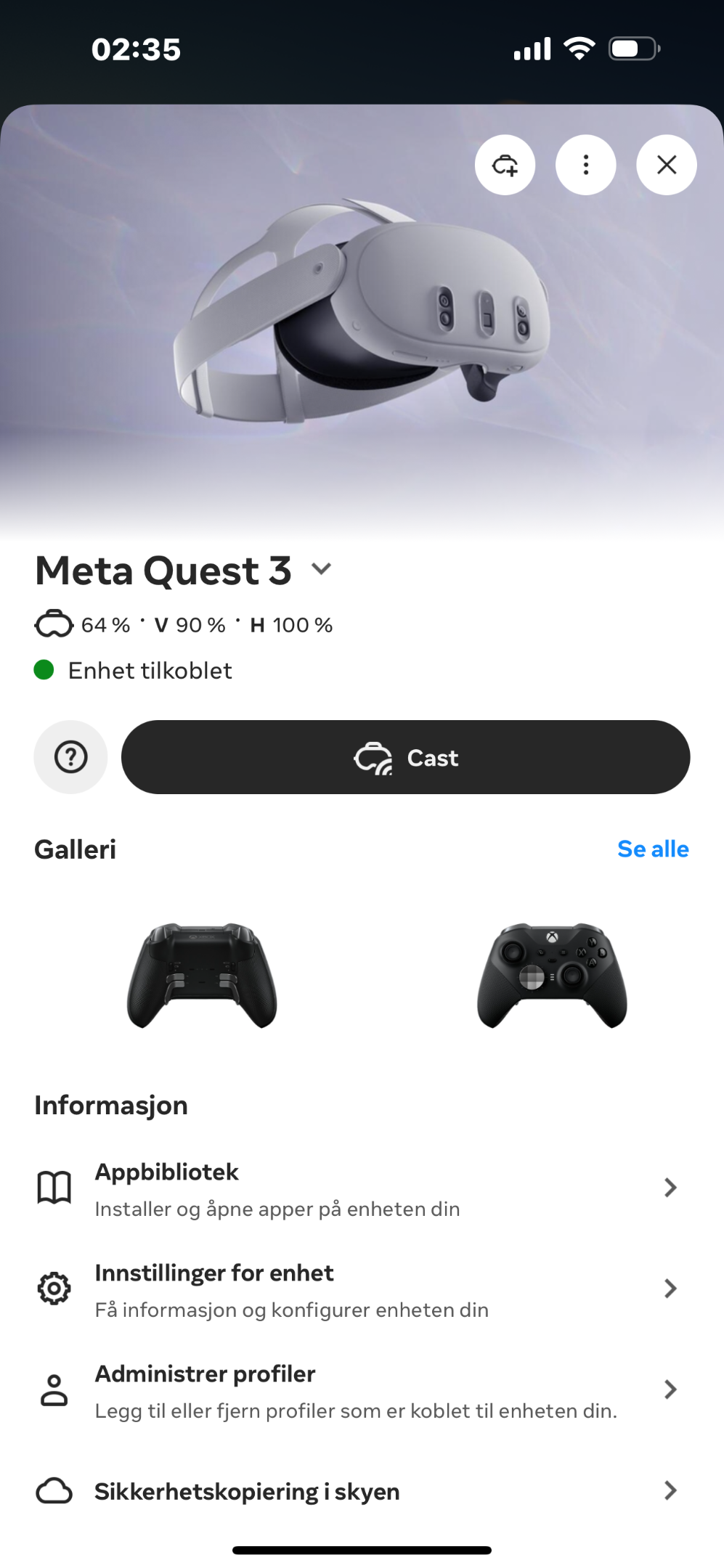Open the gallery image of controller back
Image resolution: width=724 pixels, height=1568 pixels.
pos(202,975)
